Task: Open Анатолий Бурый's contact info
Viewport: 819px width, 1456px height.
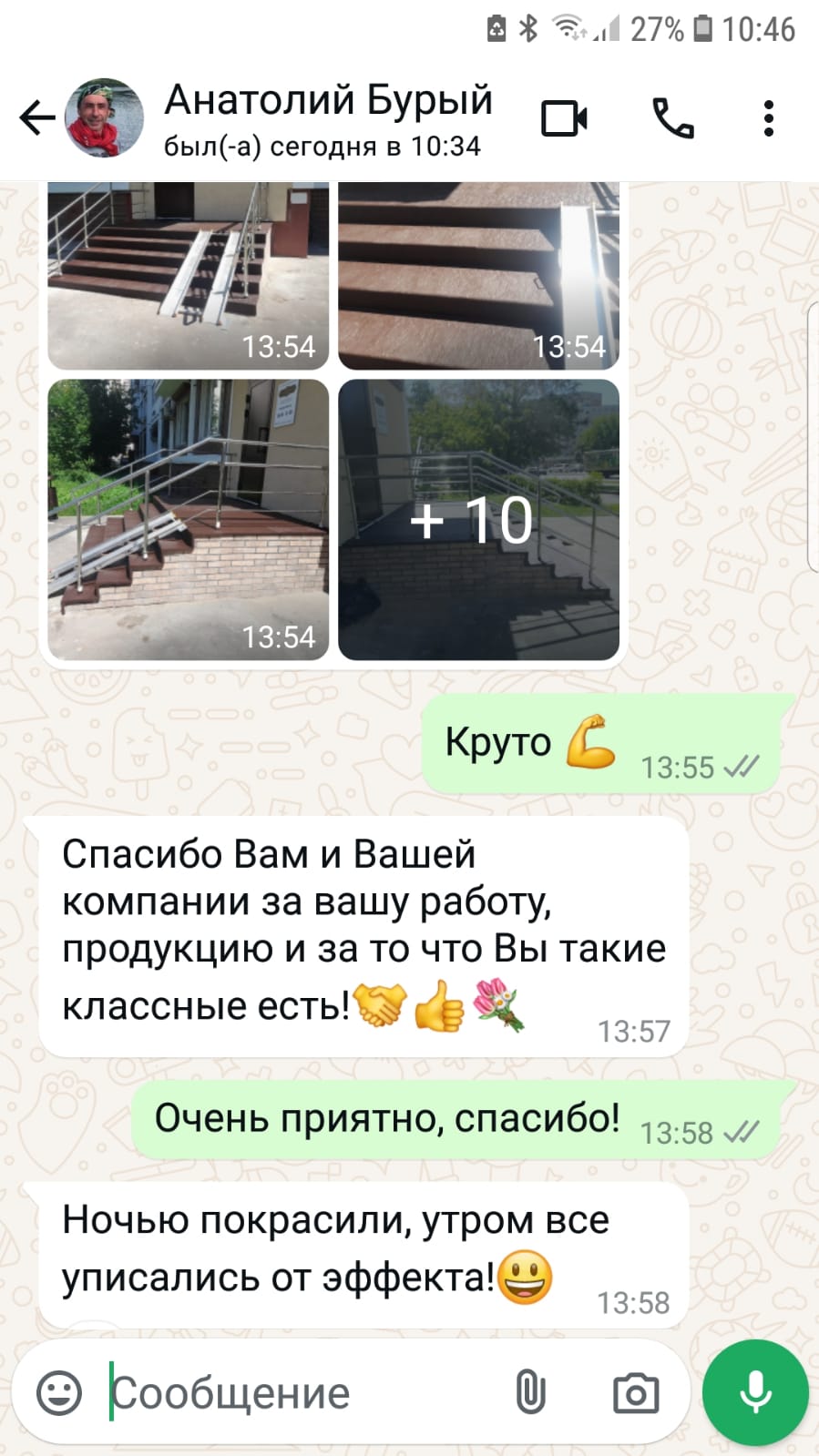Action: tap(328, 118)
